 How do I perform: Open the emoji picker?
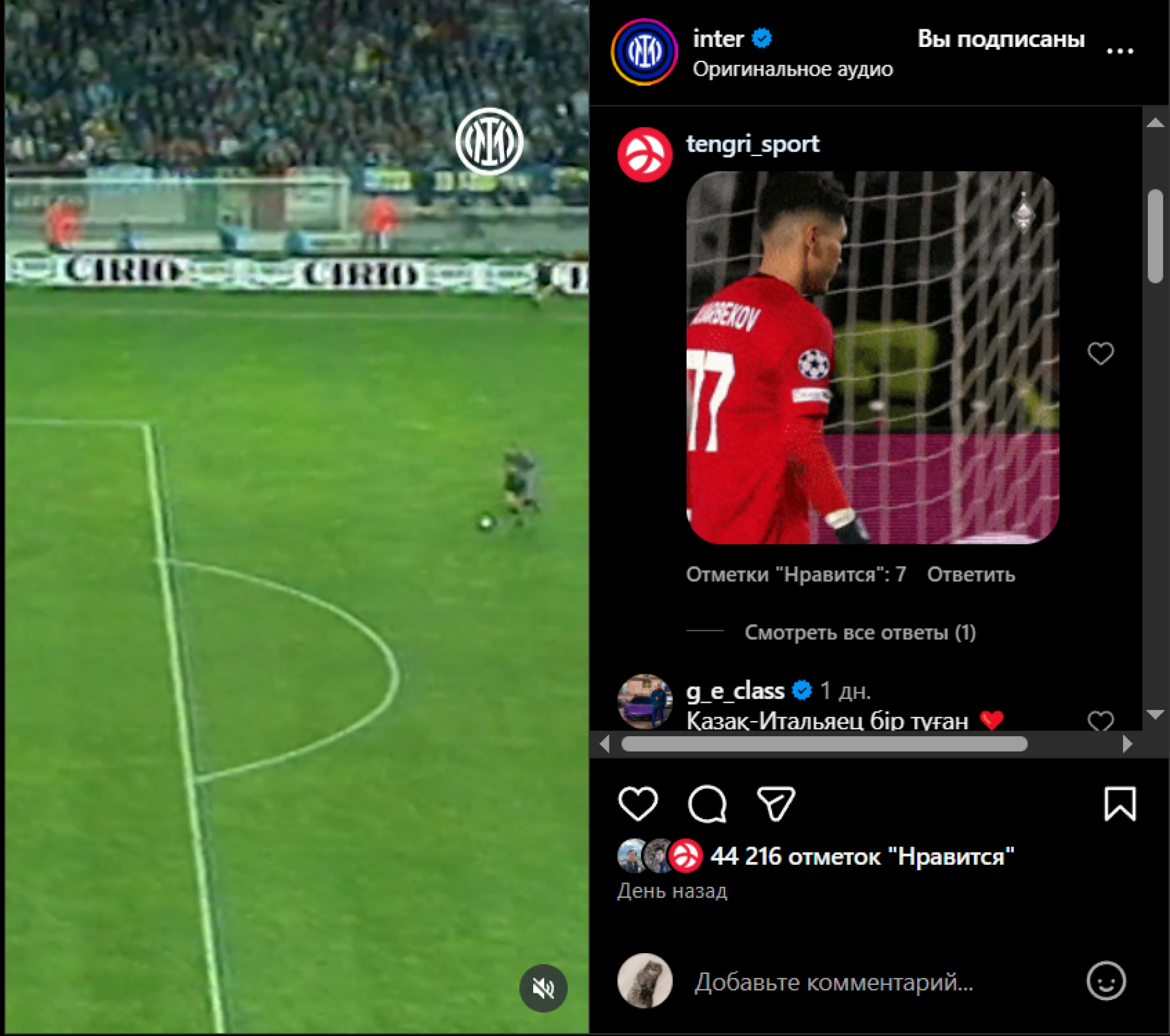(x=1105, y=981)
